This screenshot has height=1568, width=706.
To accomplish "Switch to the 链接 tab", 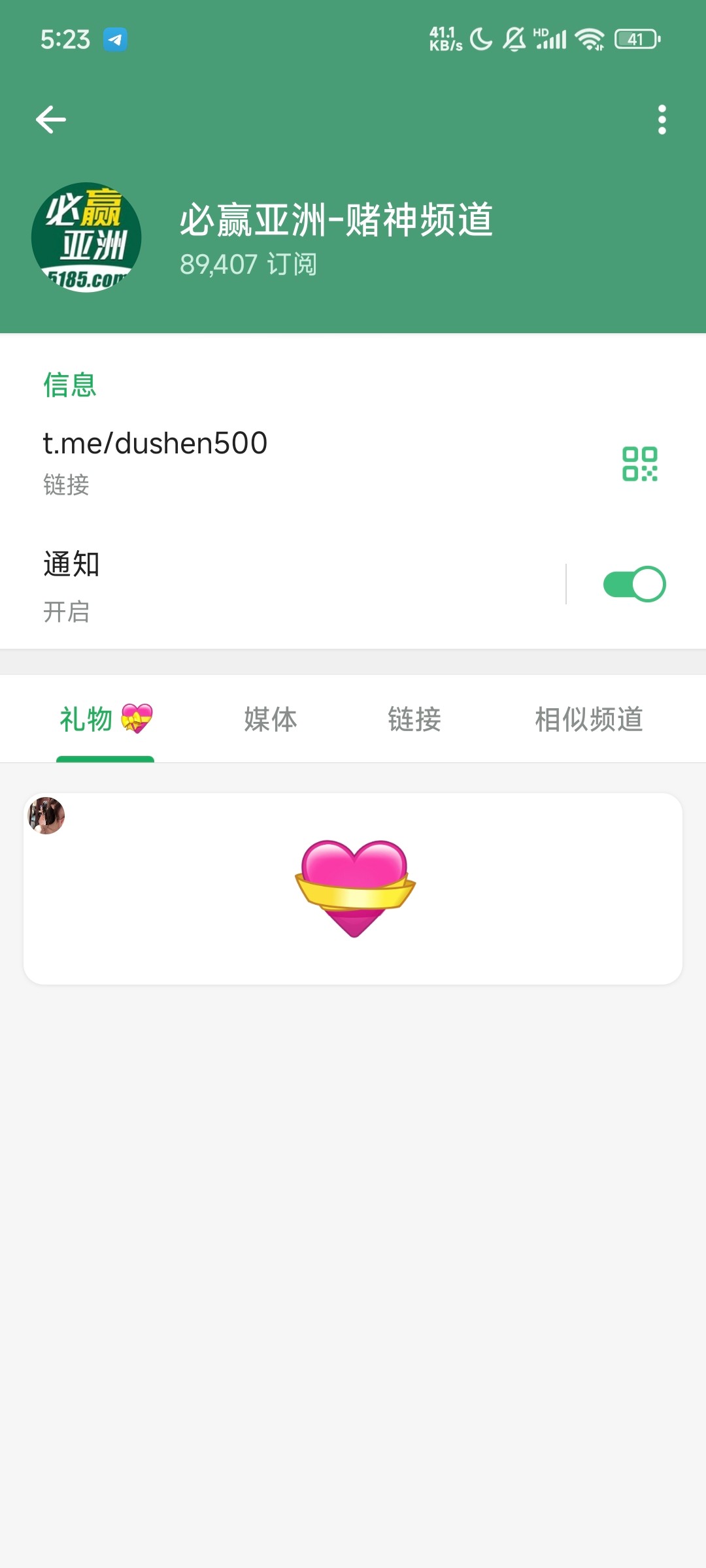I will 414,719.
